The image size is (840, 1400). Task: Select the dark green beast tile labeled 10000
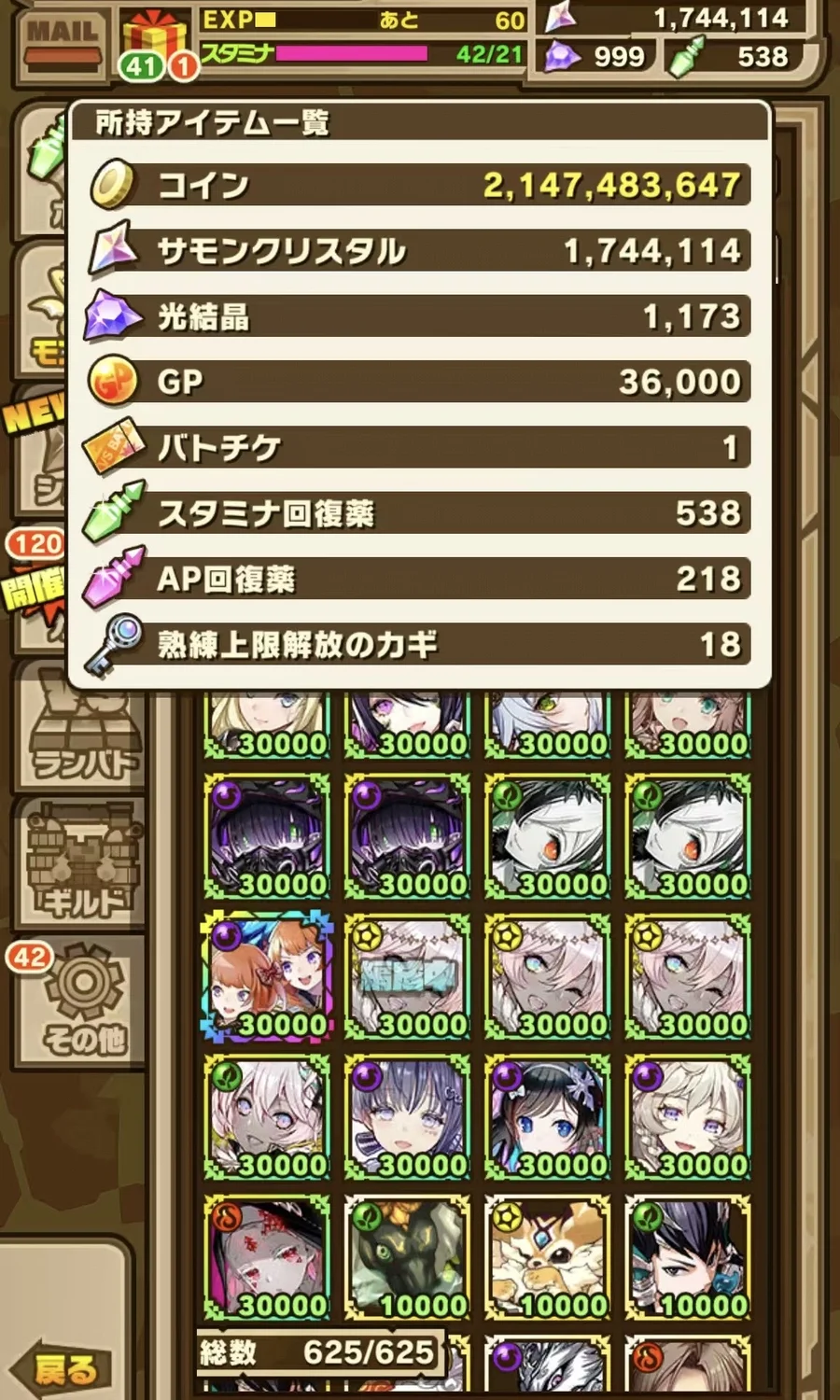[408, 1258]
